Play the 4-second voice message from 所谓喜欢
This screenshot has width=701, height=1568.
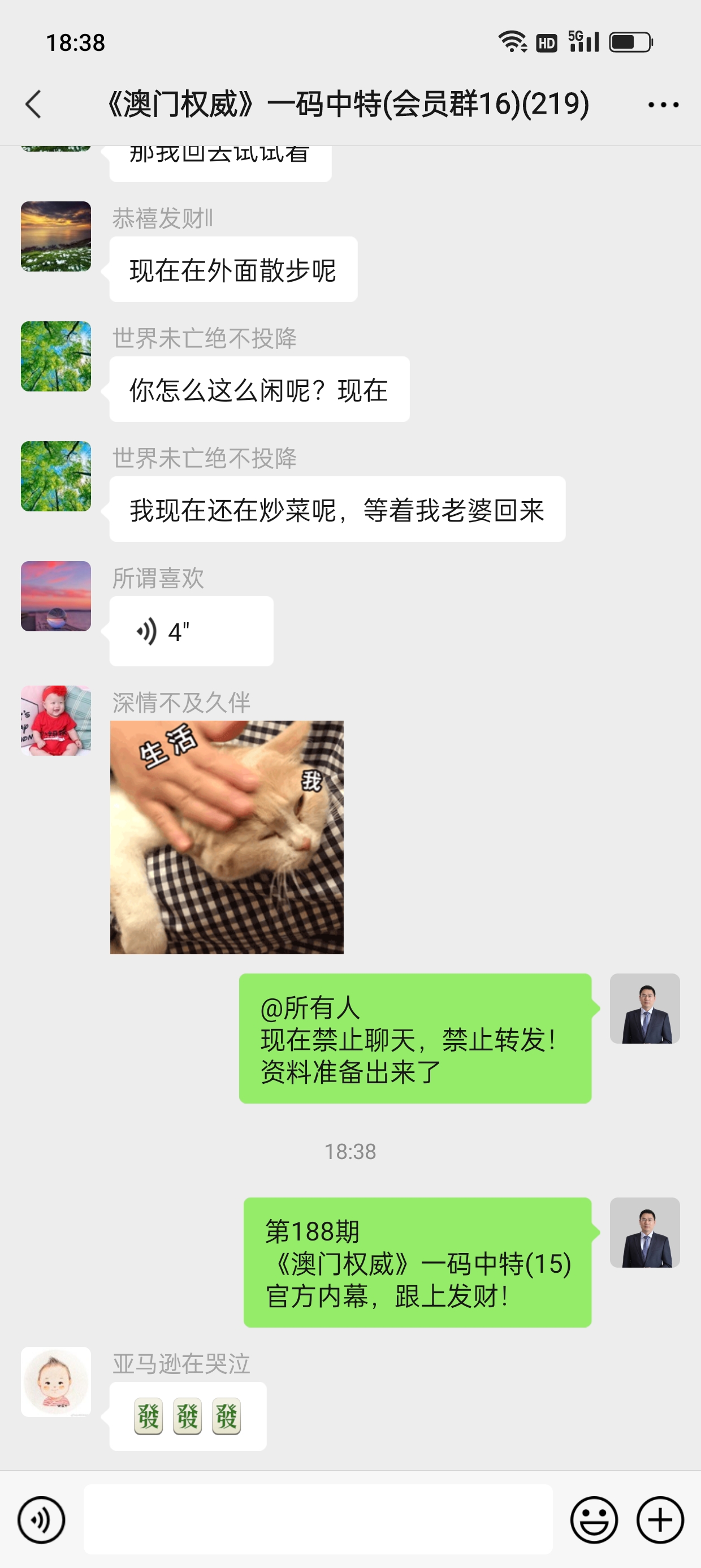[x=191, y=631]
